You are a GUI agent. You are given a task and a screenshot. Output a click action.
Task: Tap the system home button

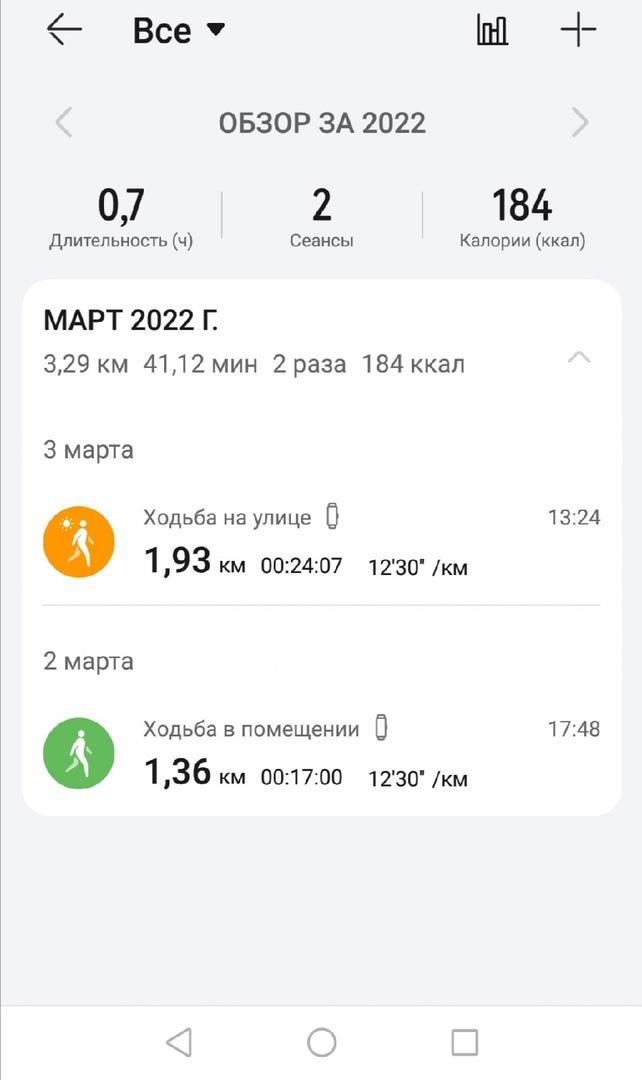[x=321, y=1043]
